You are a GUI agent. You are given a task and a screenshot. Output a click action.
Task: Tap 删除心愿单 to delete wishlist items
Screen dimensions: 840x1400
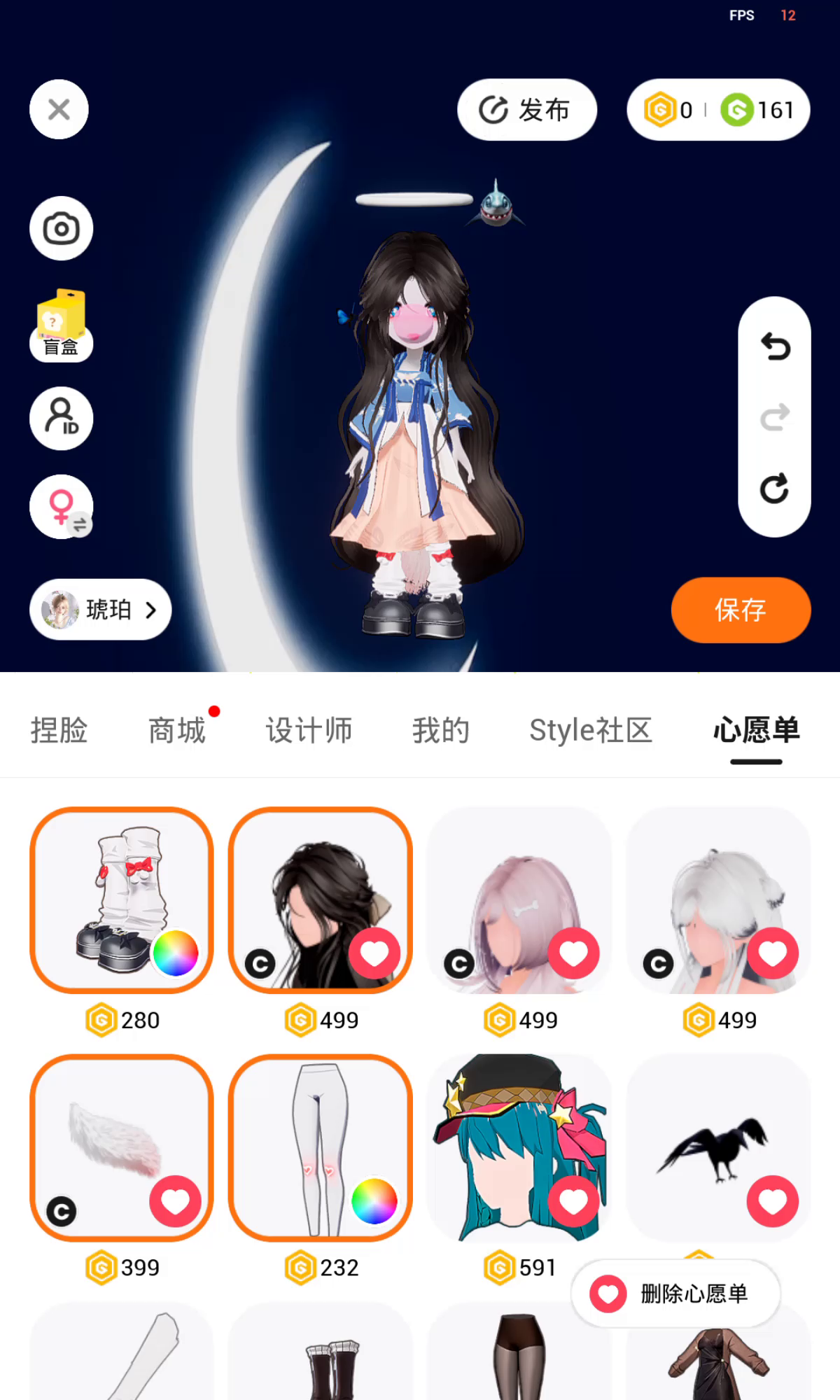tap(675, 1294)
